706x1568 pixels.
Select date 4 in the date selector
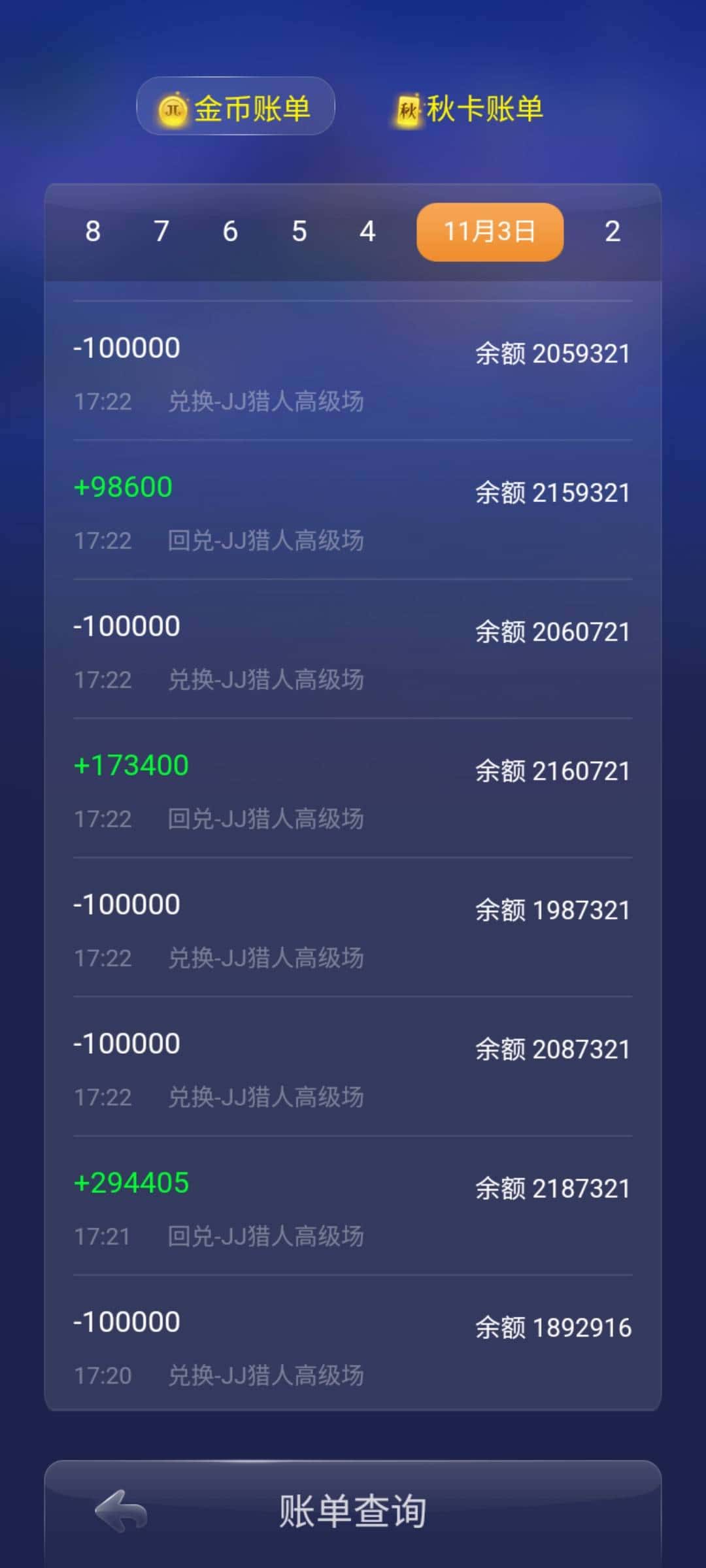coord(368,231)
